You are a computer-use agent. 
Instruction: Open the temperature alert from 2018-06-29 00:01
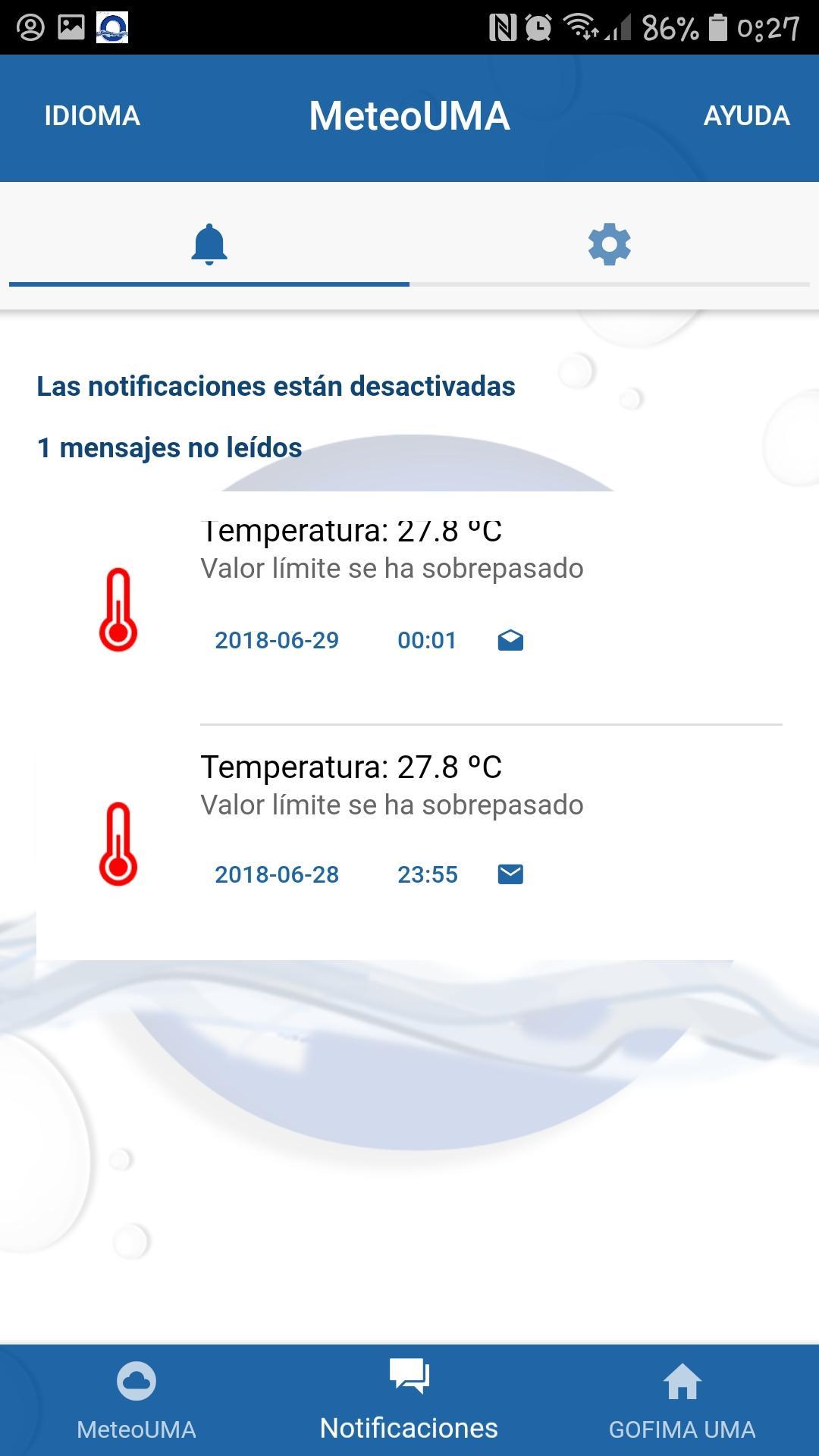(x=391, y=569)
